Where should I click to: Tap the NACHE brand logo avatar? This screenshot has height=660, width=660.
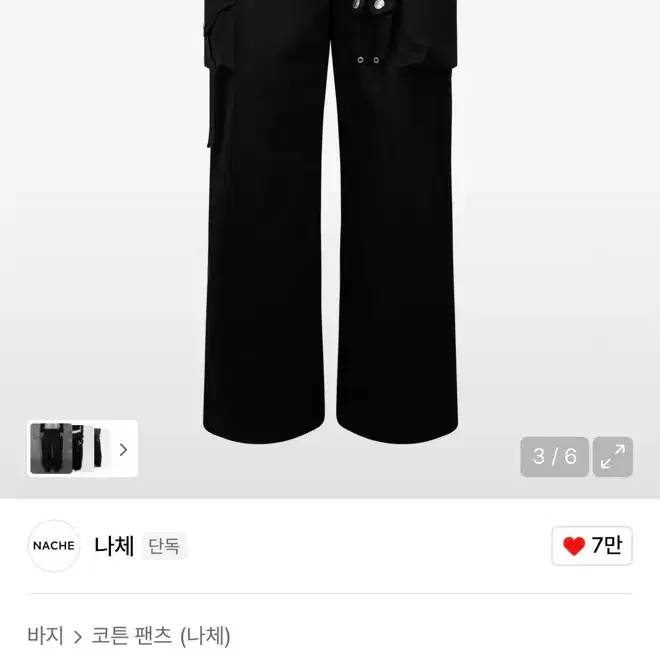click(x=53, y=546)
